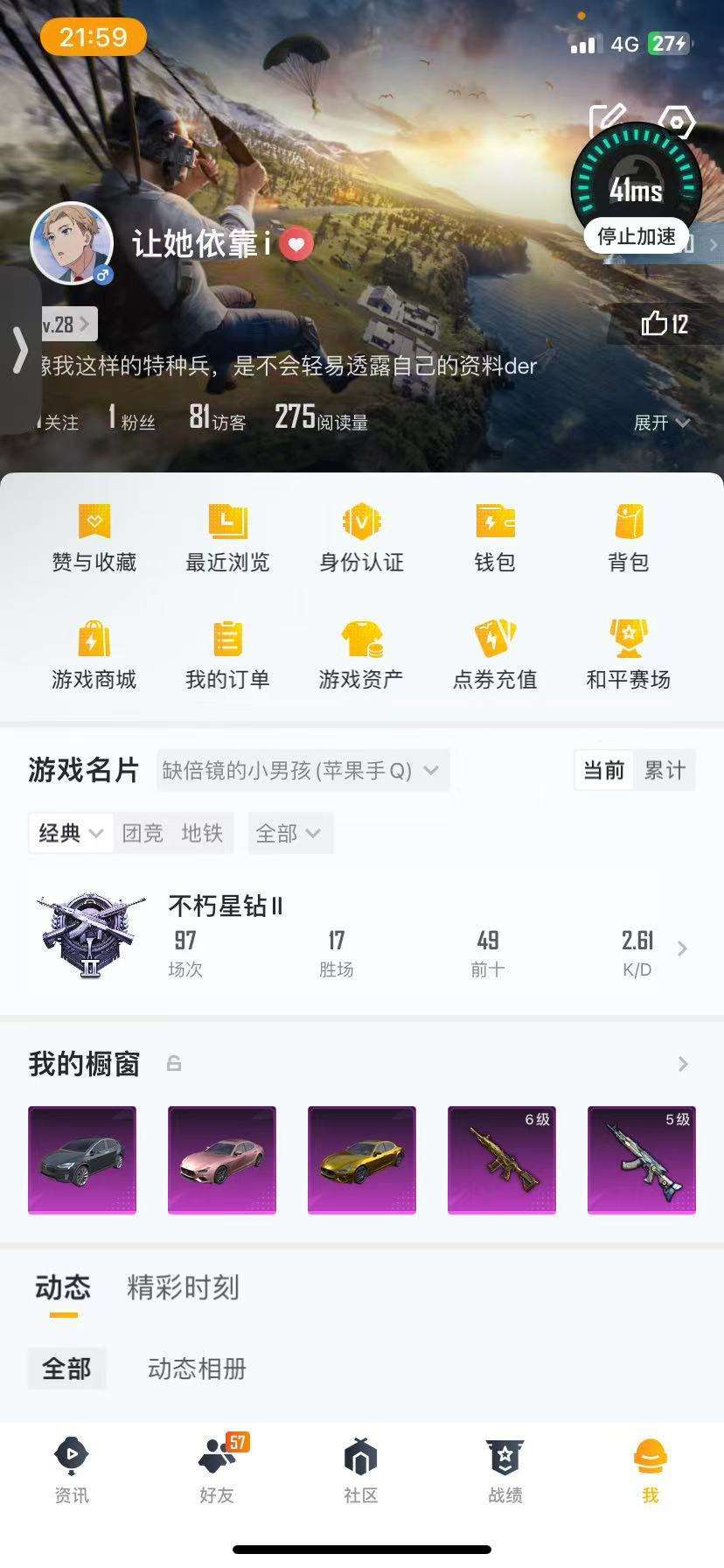Viewport: 724px width, 1568px height.
Task: Switch to 精彩时刻 highlights tab
Action: (x=183, y=1287)
